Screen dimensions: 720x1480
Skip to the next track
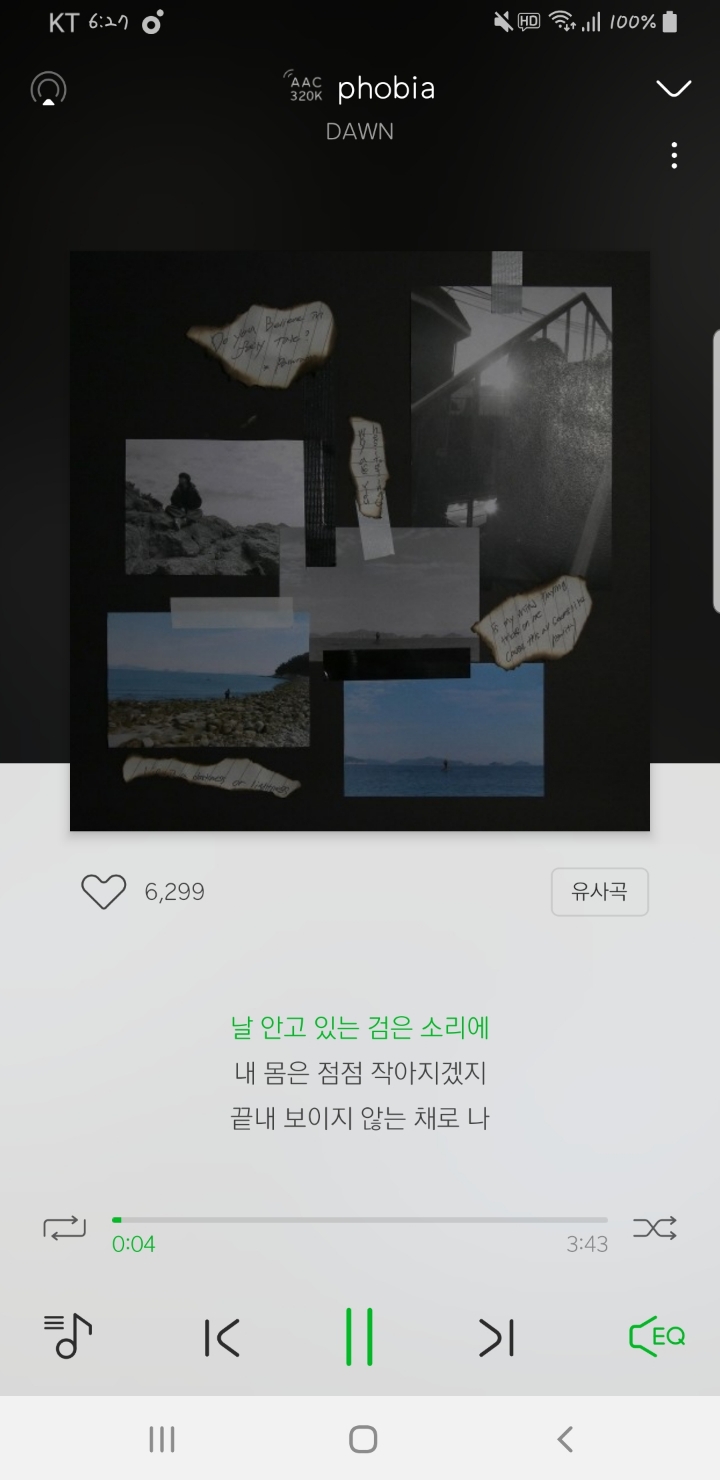(x=497, y=1335)
